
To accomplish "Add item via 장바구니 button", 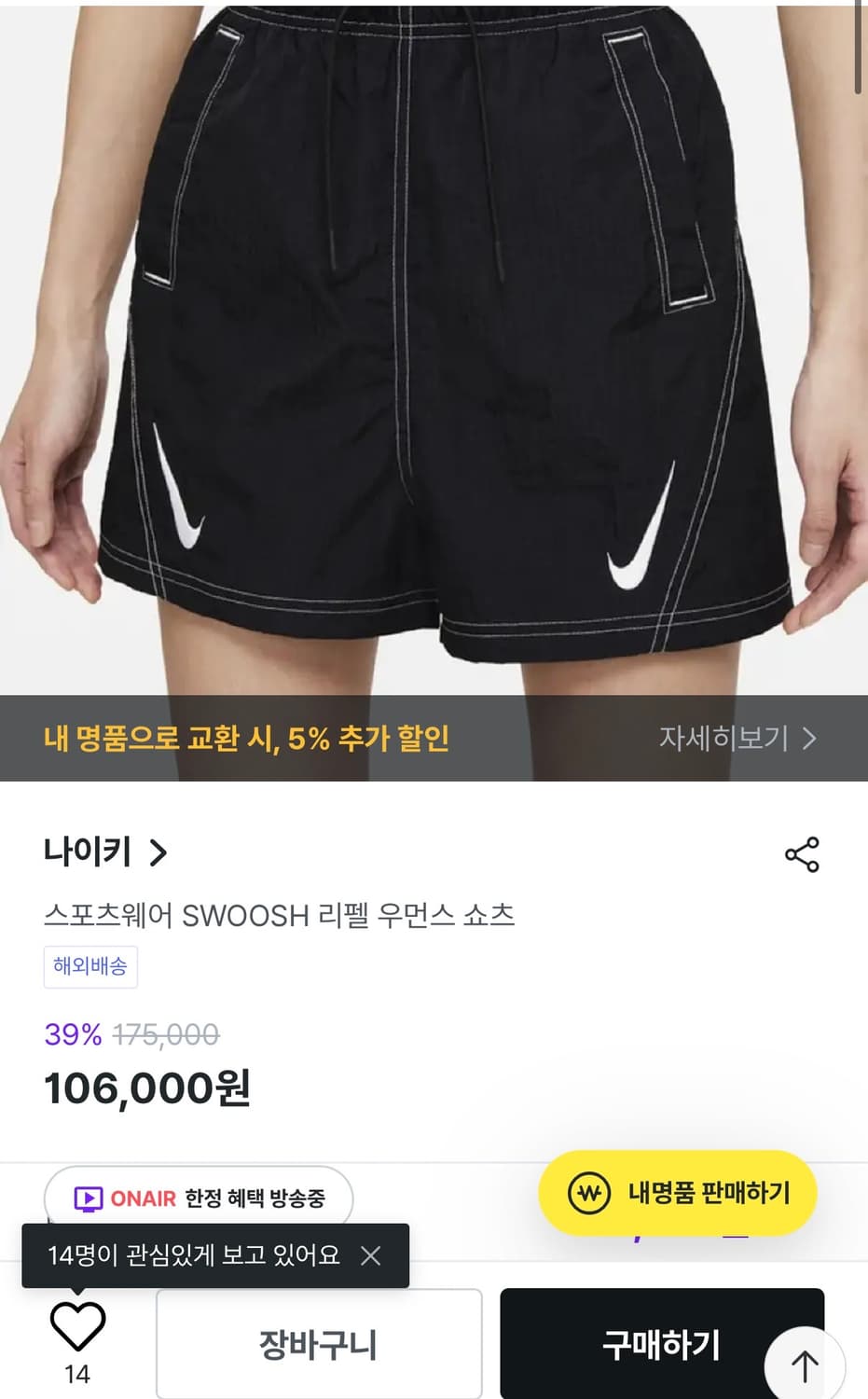I will coord(319,1343).
